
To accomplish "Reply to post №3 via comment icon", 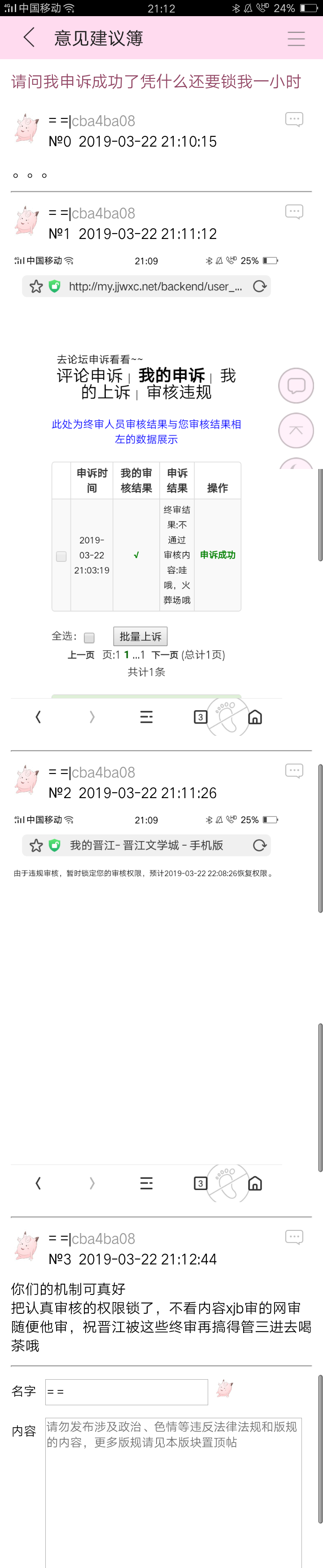I will click(294, 1237).
